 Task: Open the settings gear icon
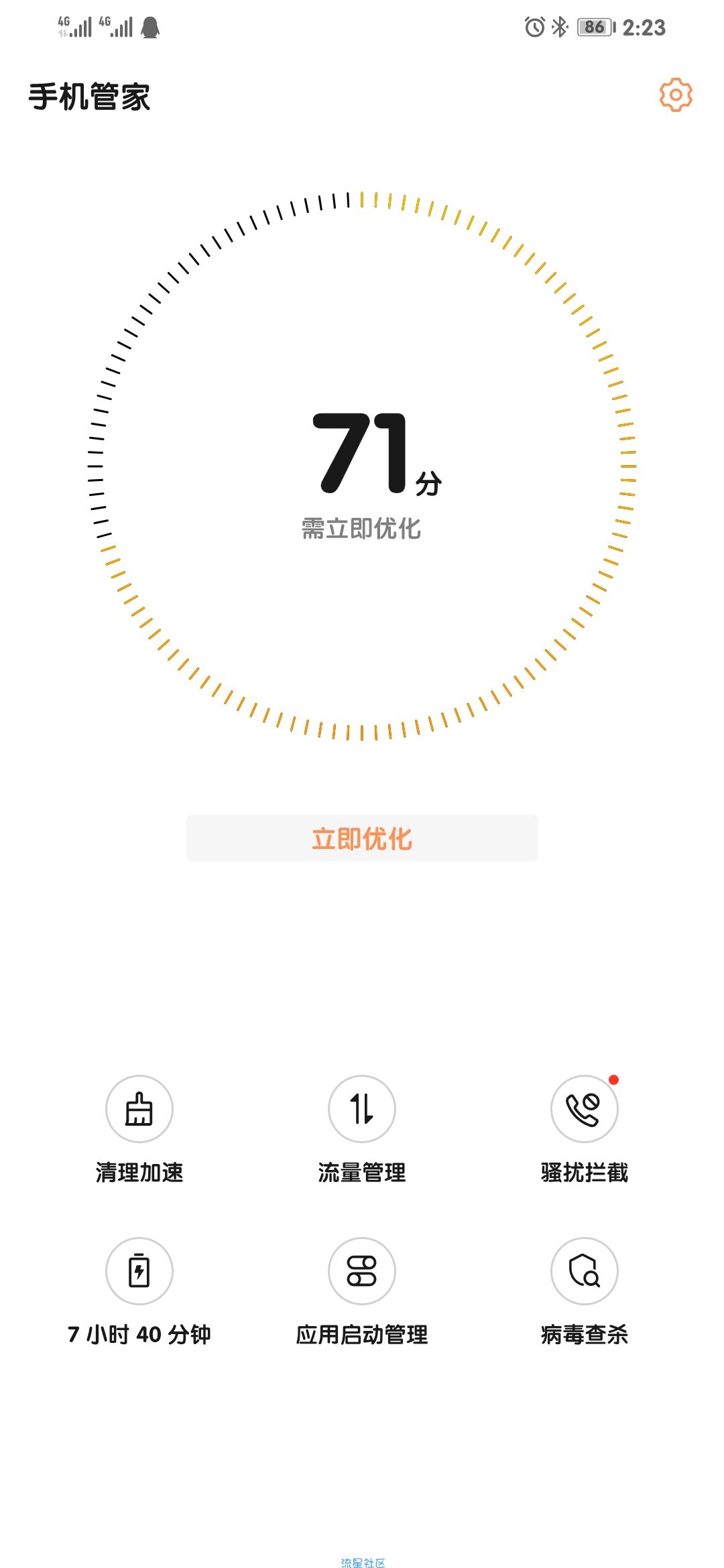pos(676,95)
